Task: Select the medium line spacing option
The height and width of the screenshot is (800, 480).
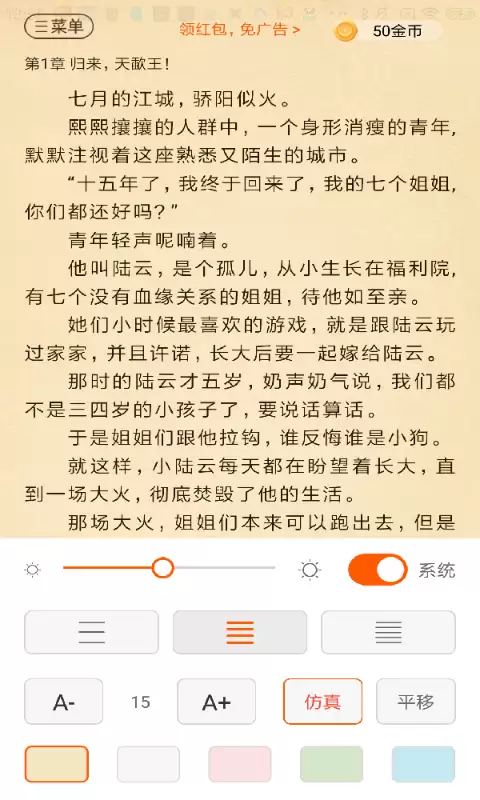Action: [x=240, y=632]
